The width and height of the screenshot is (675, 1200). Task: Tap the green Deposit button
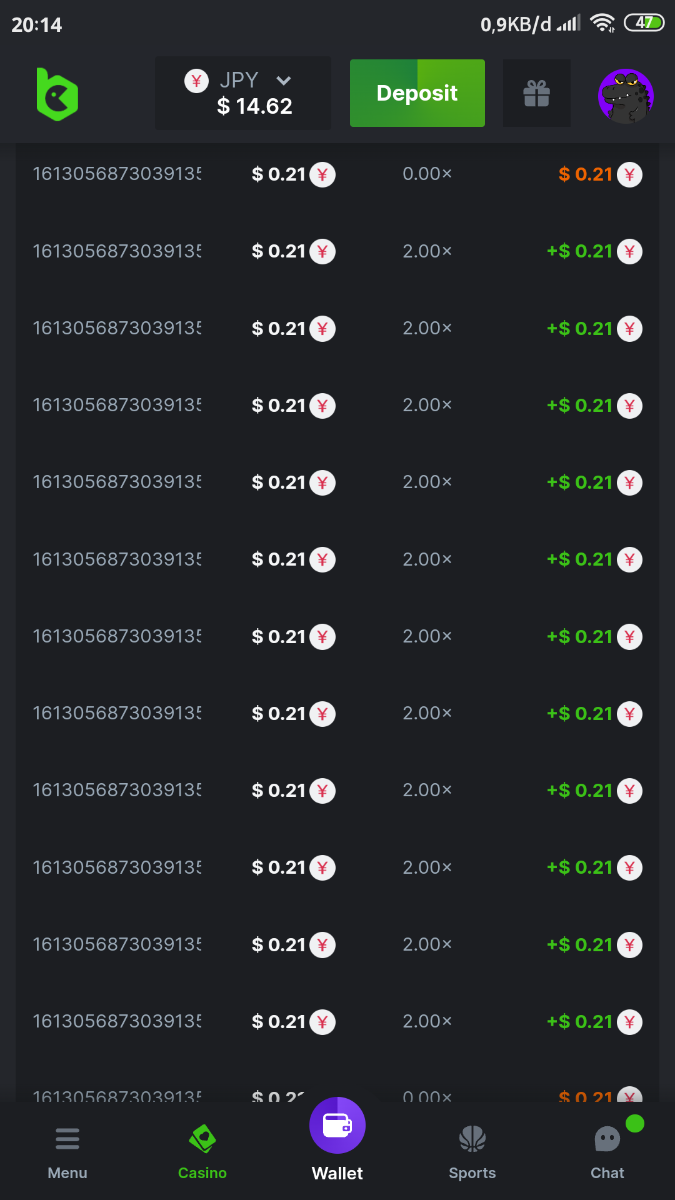coord(417,93)
